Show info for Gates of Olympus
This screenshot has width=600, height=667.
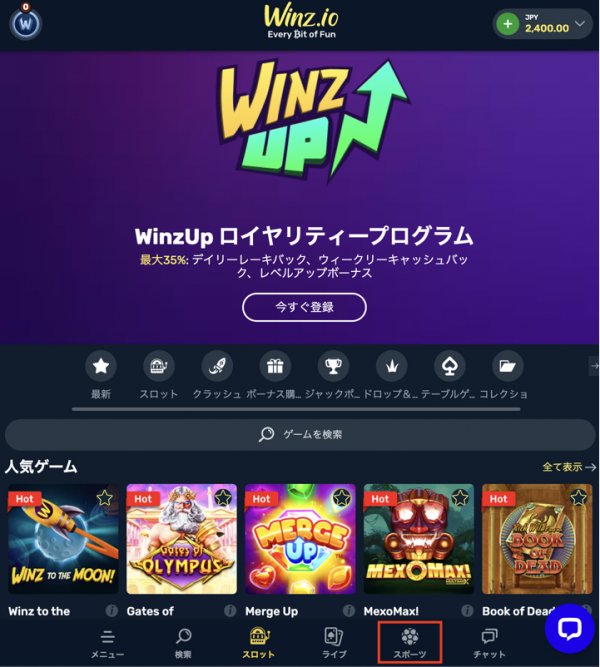click(230, 610)
